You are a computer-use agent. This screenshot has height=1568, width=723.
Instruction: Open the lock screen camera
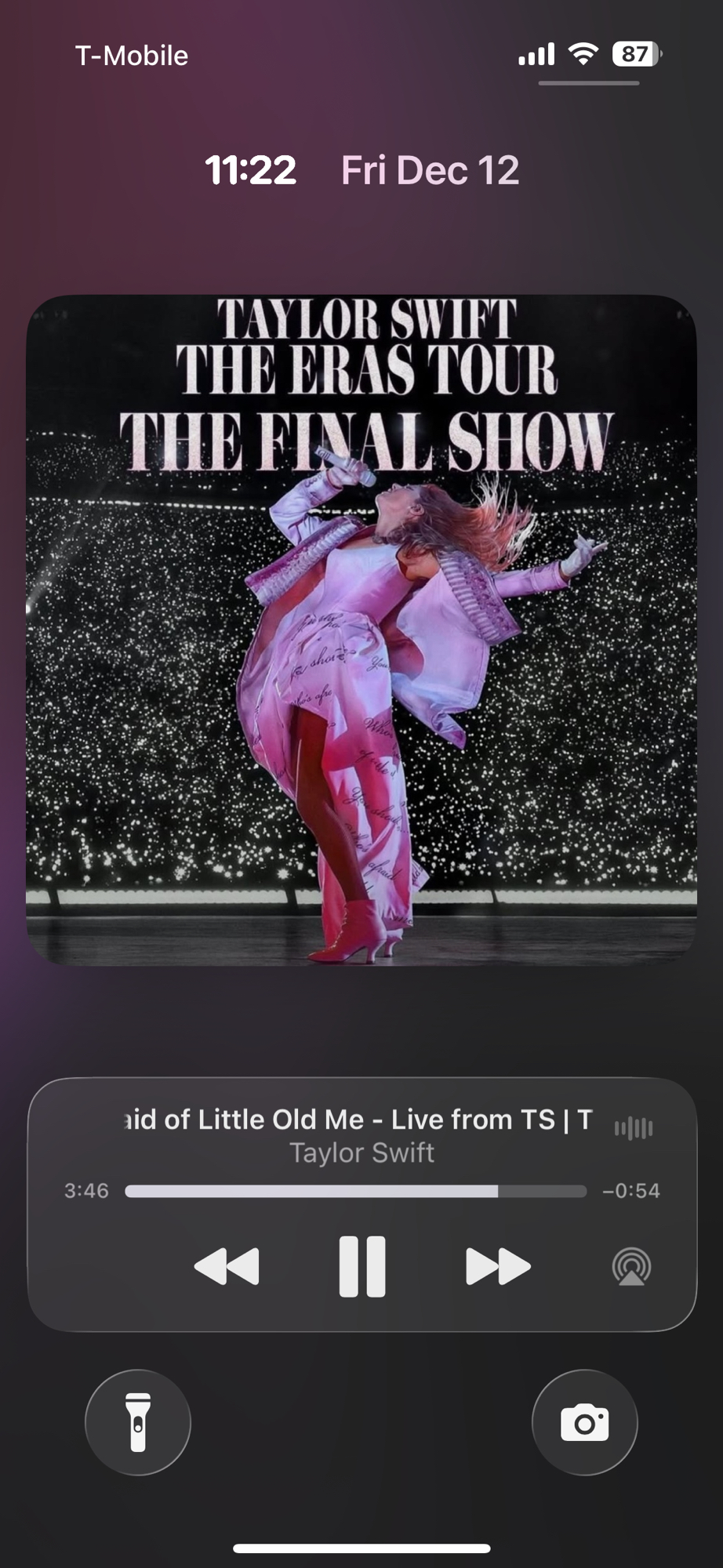pos(584,1421)
